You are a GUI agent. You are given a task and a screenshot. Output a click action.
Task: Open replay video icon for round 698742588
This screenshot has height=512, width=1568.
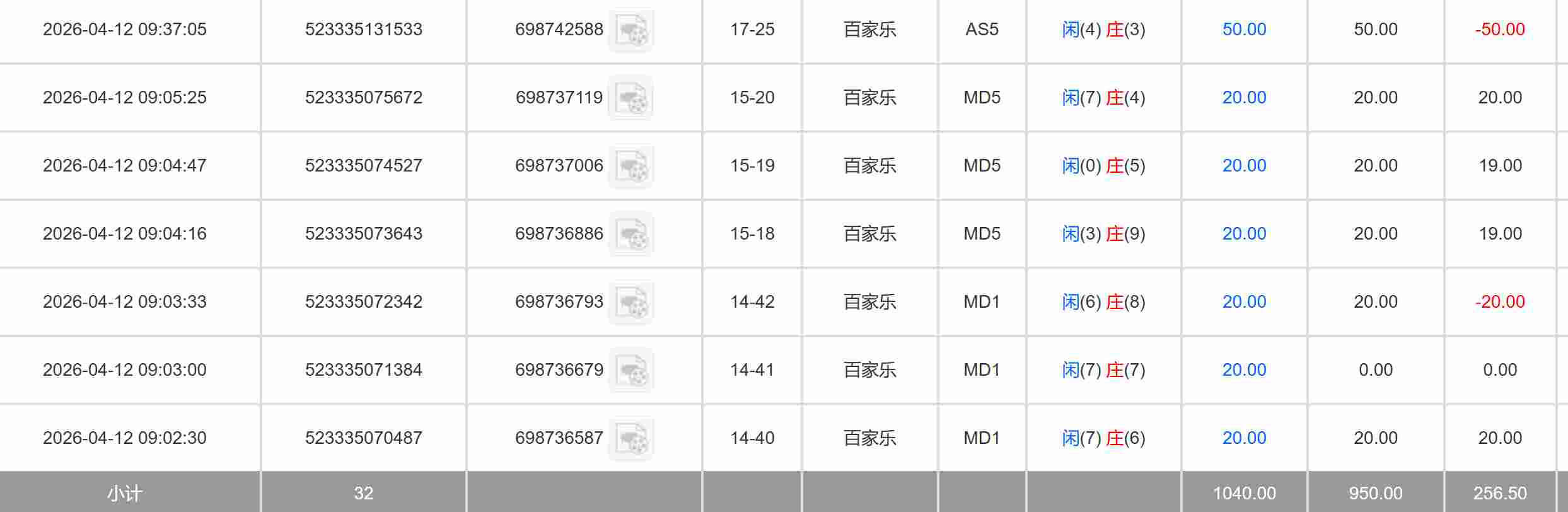point(631,30)
